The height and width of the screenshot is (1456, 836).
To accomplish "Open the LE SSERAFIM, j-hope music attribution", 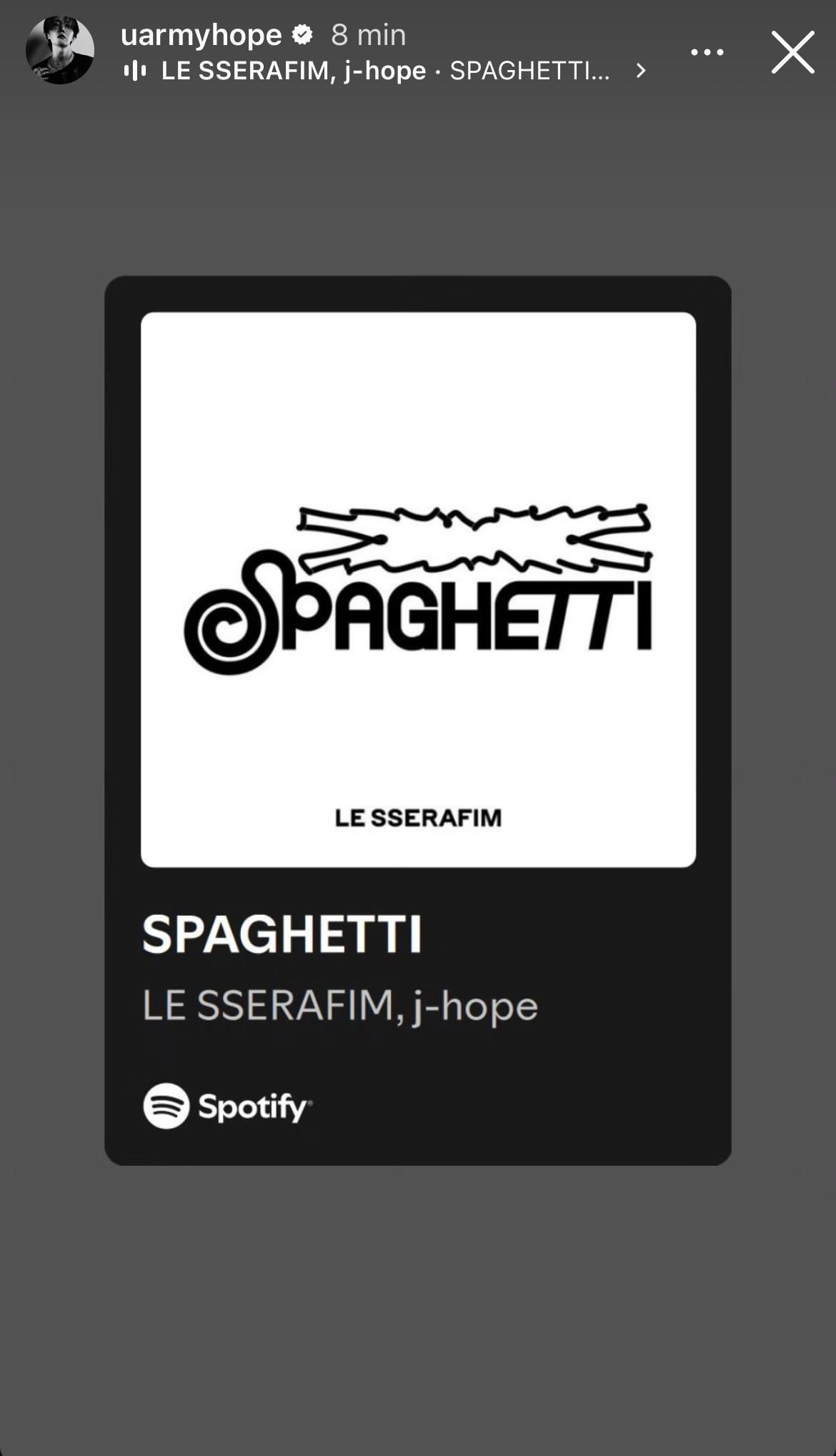I will 386,71.
